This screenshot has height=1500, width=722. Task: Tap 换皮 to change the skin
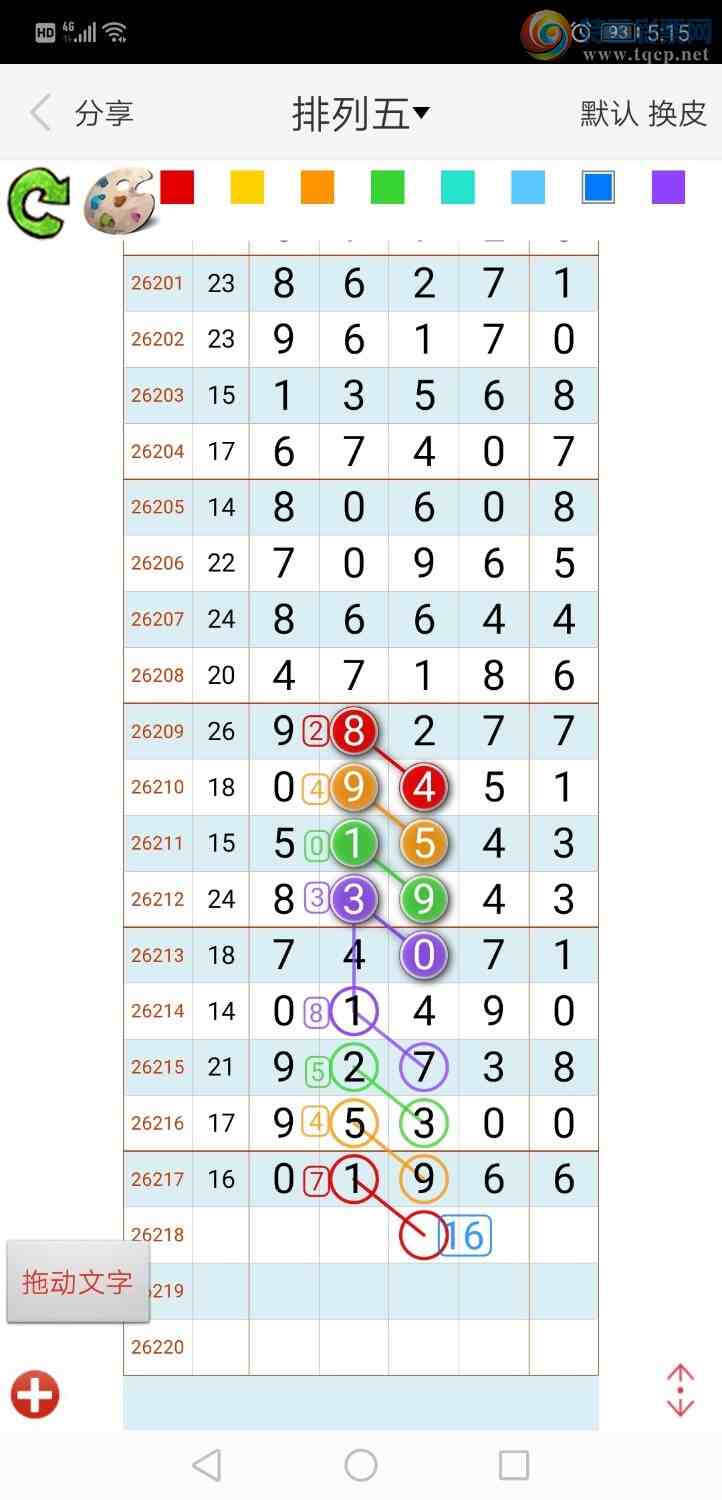(678, 113)
